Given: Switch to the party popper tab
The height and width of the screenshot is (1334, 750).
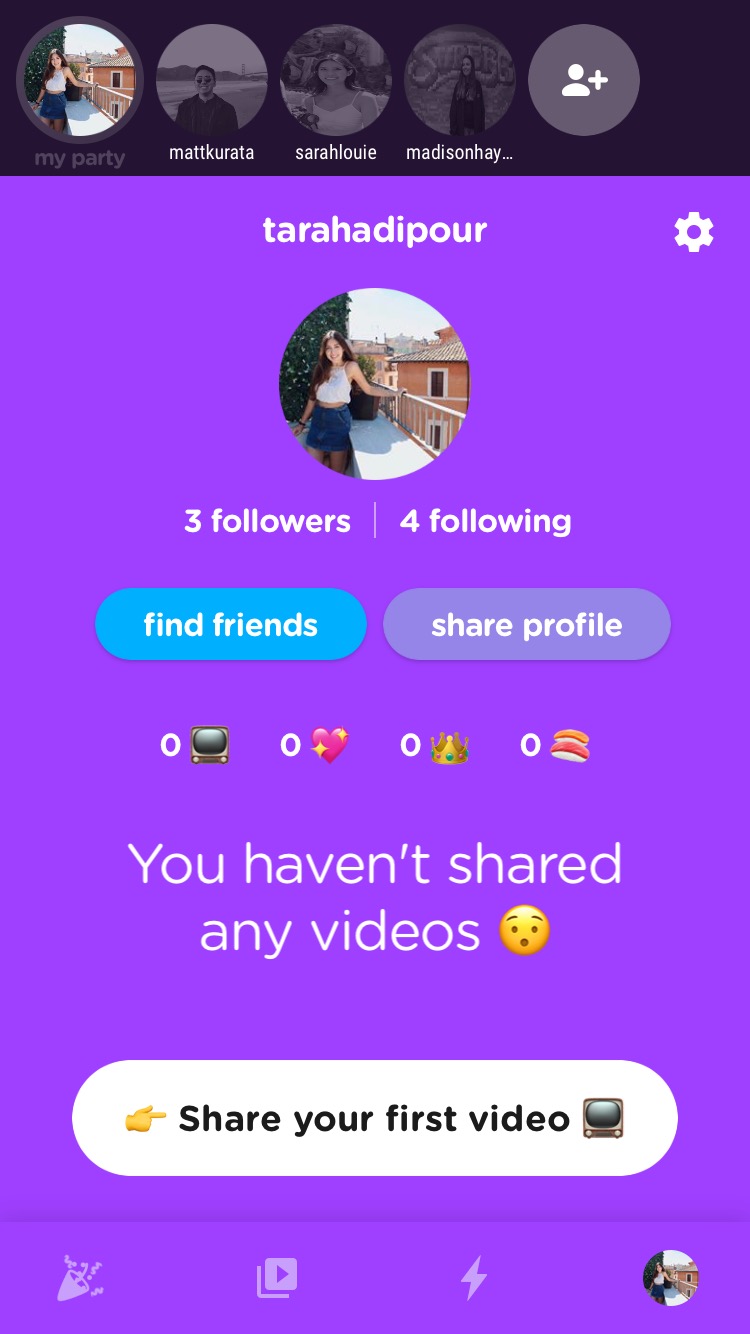Looking at the screenshot, I should click(x=80, y=1277).
